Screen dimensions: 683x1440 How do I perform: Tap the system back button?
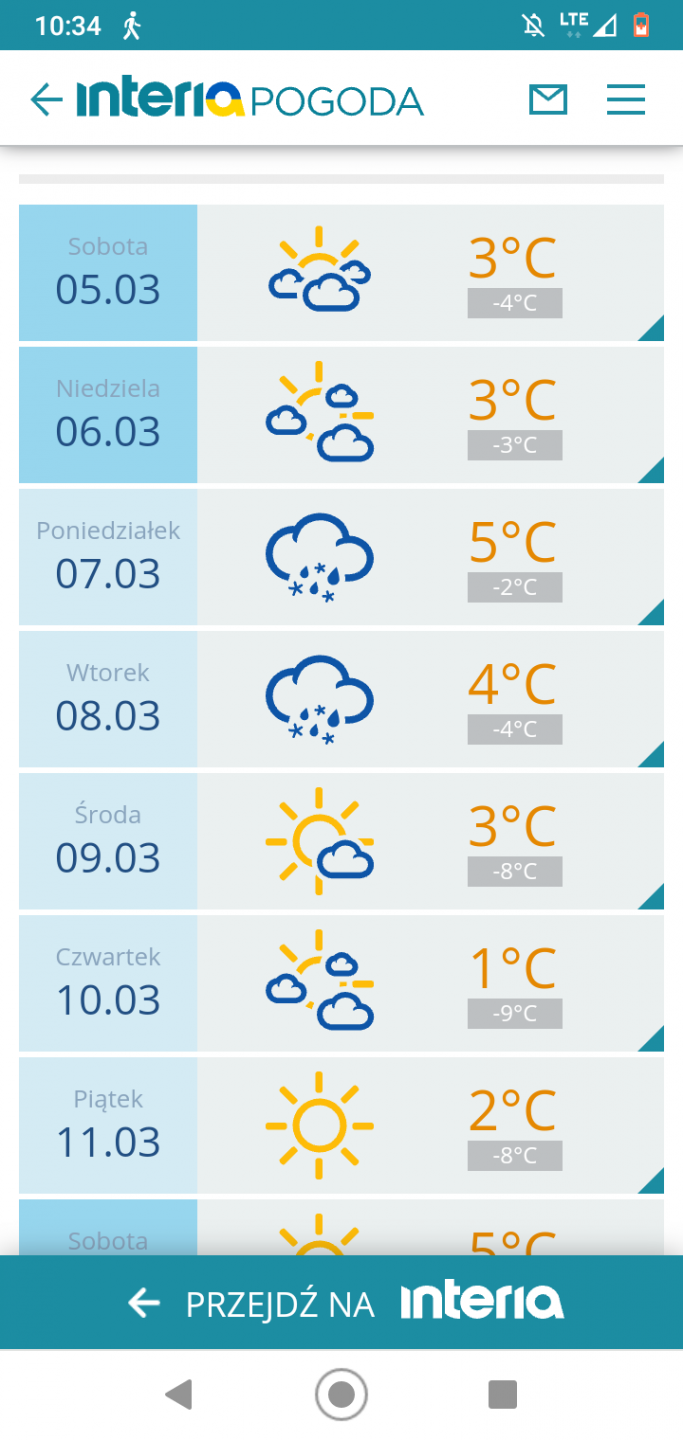pyautogui.click(x=178, y=1394)
